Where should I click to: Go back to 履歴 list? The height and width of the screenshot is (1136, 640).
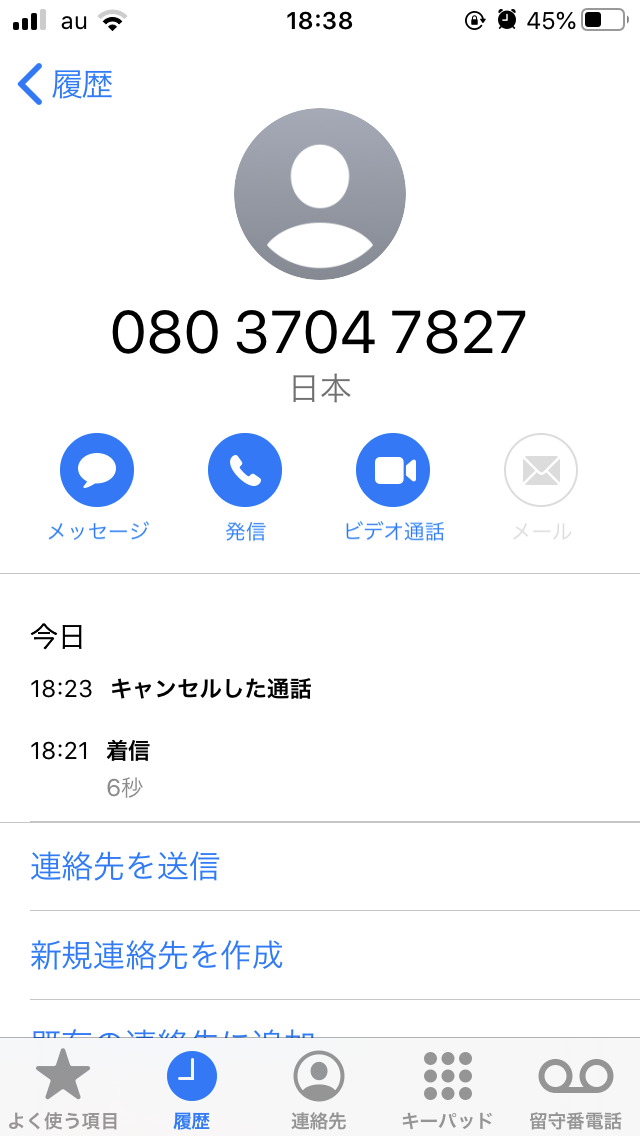(64, 85)
